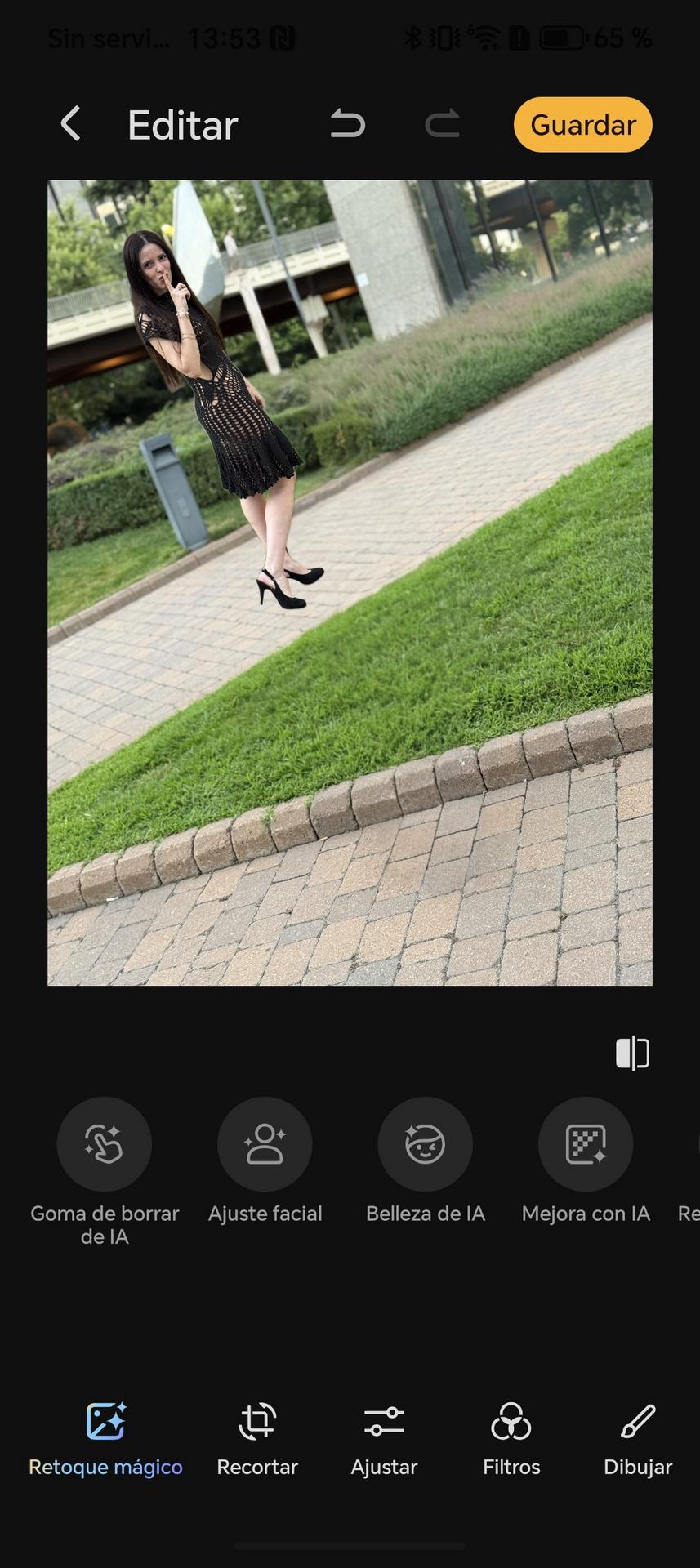The image size is (700, 1568).
Task: Select the Ajuste facial tool
Action: [265, 1143]
